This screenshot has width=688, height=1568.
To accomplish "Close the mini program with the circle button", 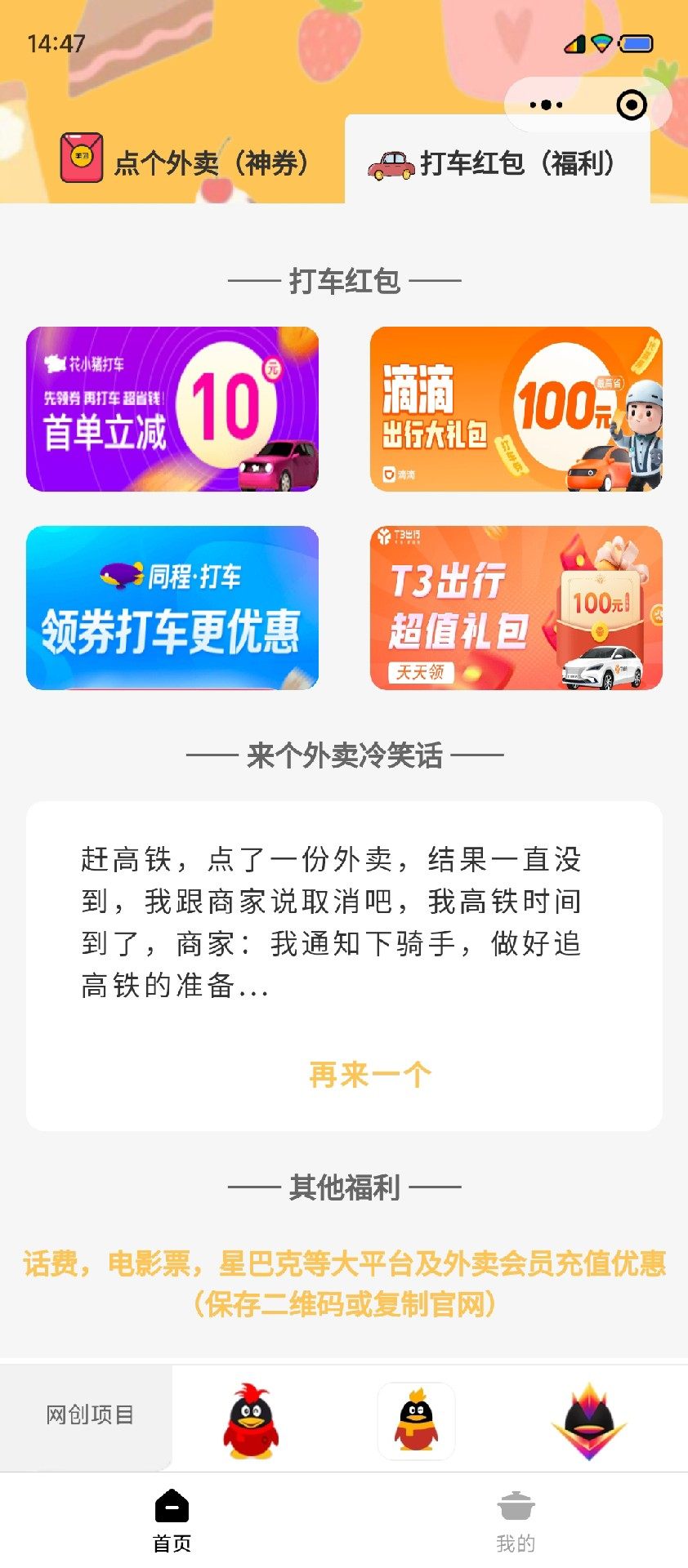I will [631, 105].
